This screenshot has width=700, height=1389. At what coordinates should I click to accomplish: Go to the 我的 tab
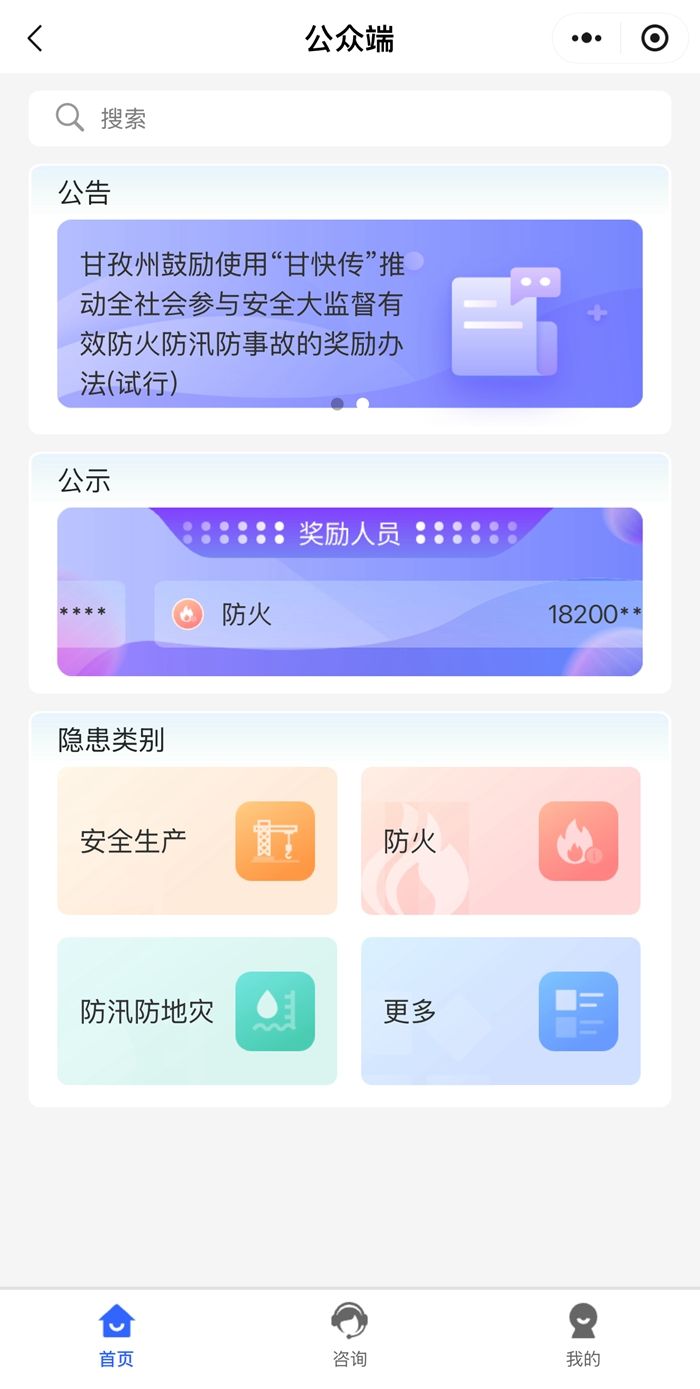pos(583,1336)
